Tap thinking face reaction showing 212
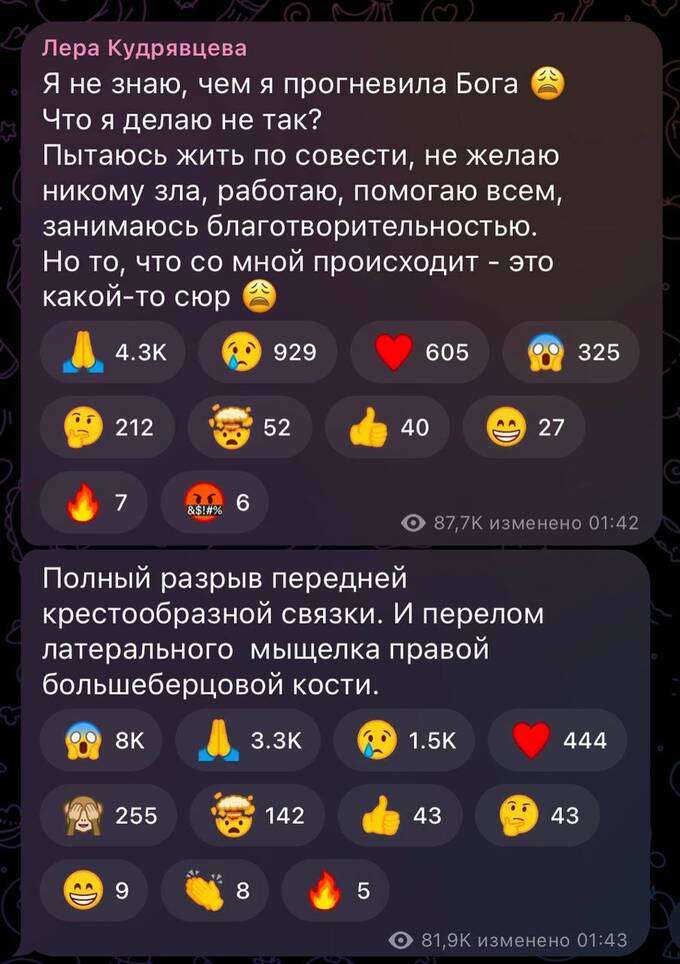The image size is (680, 964). coord(108,428)
